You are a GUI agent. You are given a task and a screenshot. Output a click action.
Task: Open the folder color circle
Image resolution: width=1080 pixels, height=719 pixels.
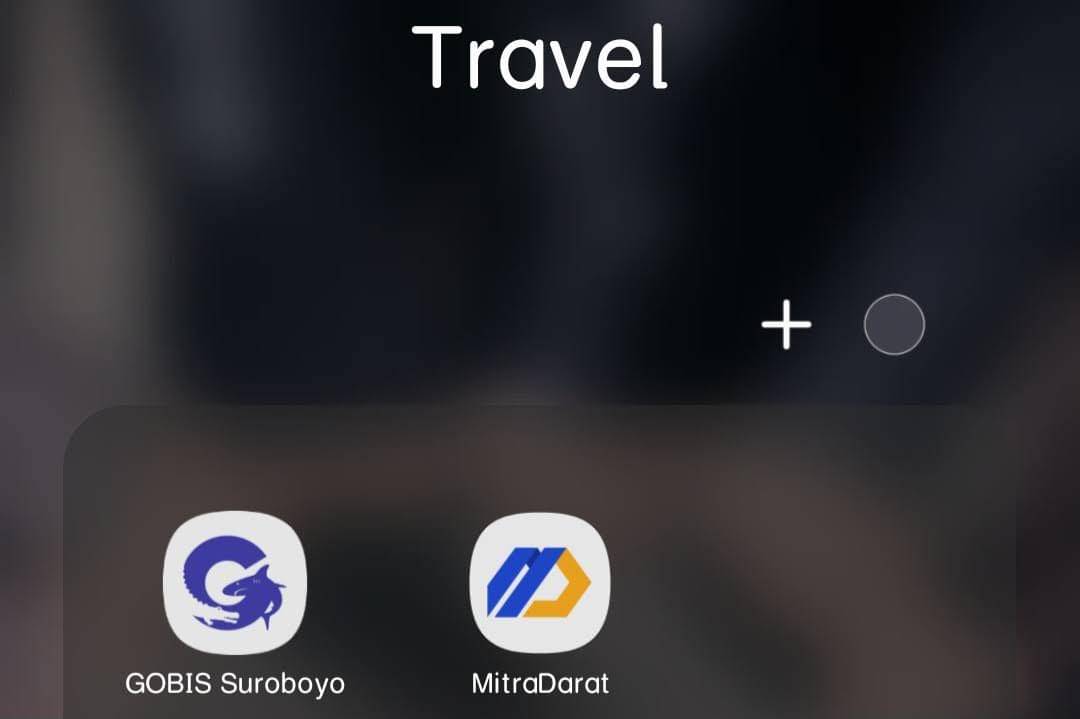pyautogui.click(x=894, y=324)
